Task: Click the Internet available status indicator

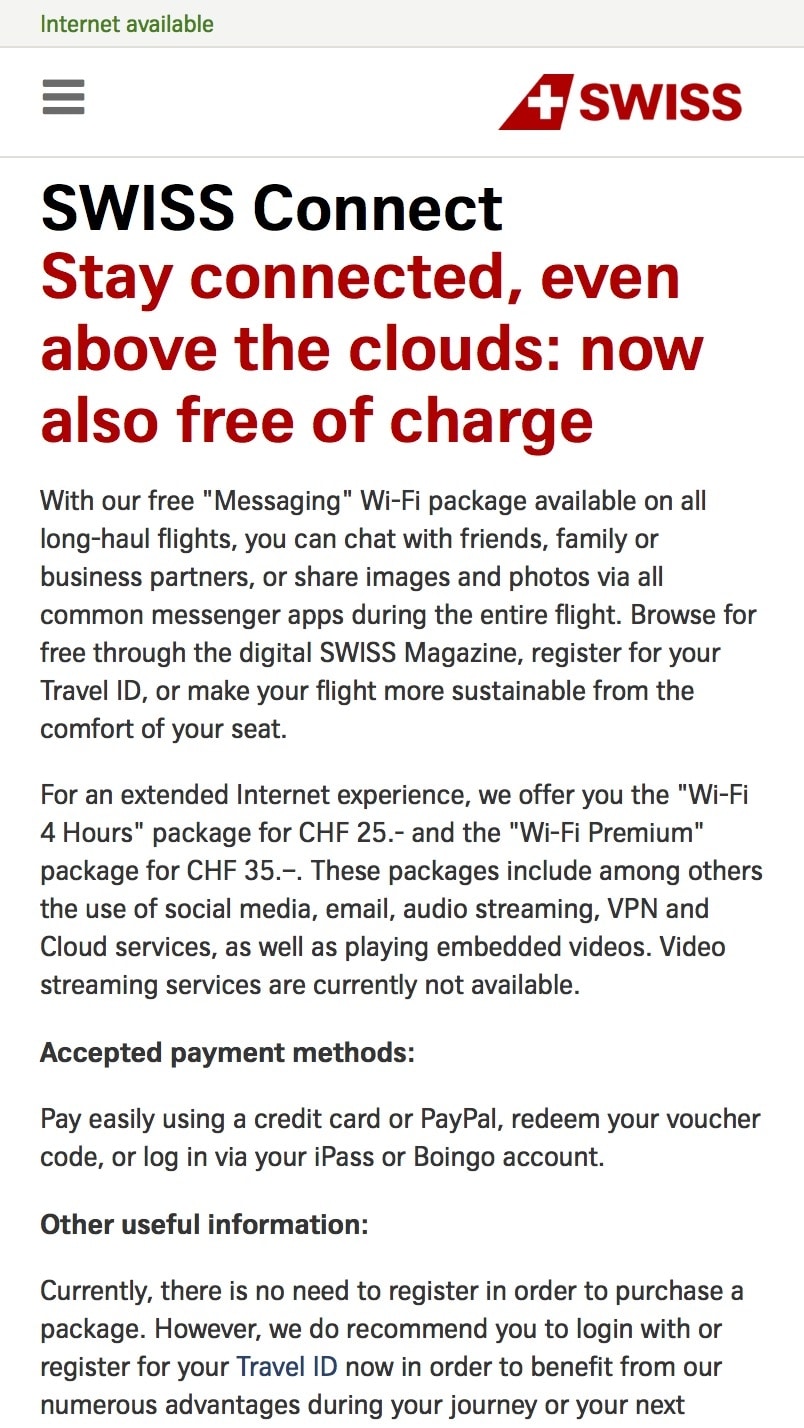Action: coord(127,22)
